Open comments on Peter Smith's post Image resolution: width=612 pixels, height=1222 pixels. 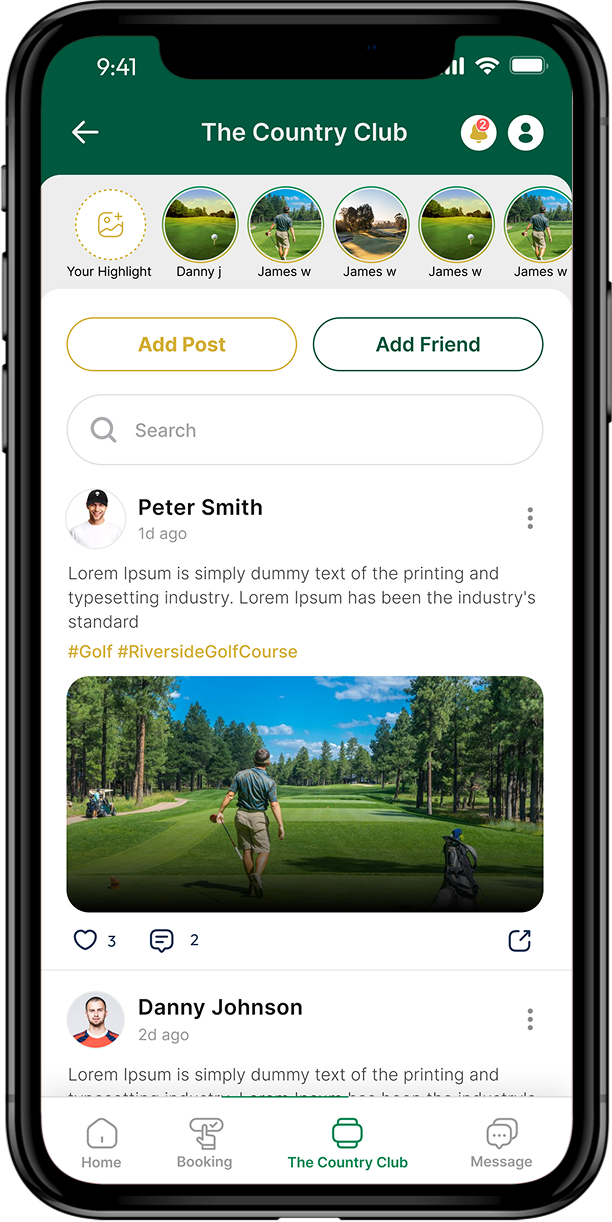[x=161, y=940]
